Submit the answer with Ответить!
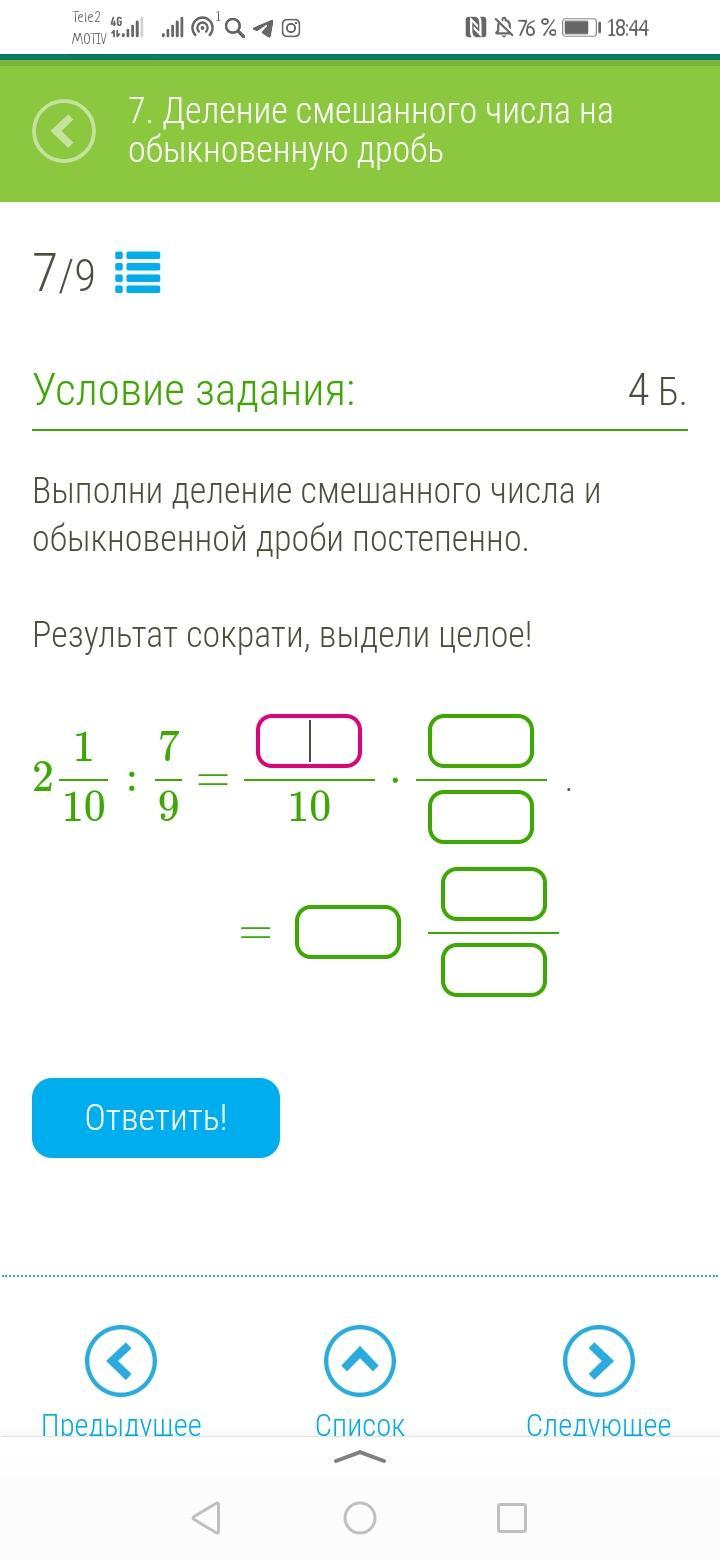720x1560 pixels. (x=156, y=1118)
